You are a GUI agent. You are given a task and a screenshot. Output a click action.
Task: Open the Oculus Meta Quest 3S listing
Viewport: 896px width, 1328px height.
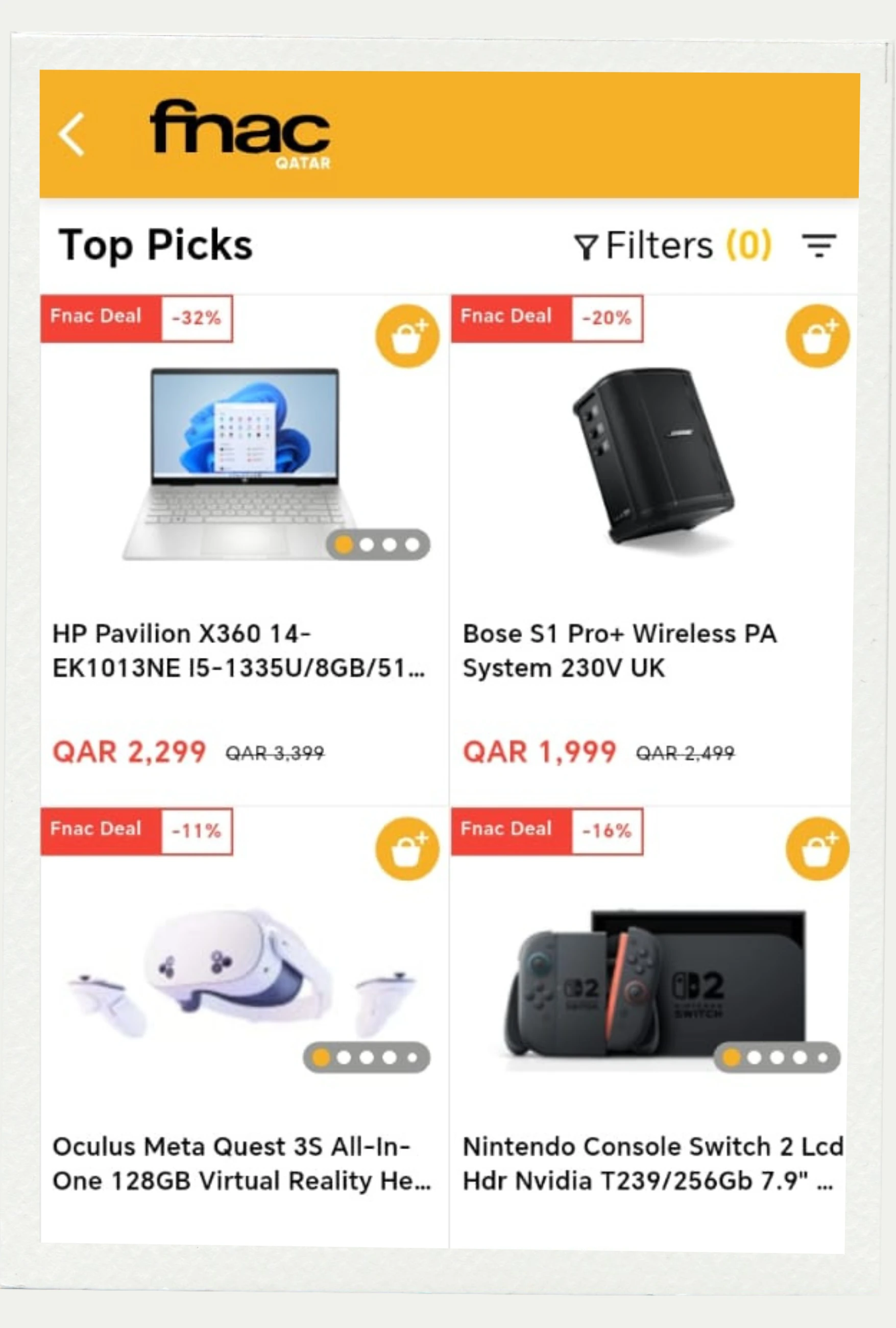coord(241,1164)
